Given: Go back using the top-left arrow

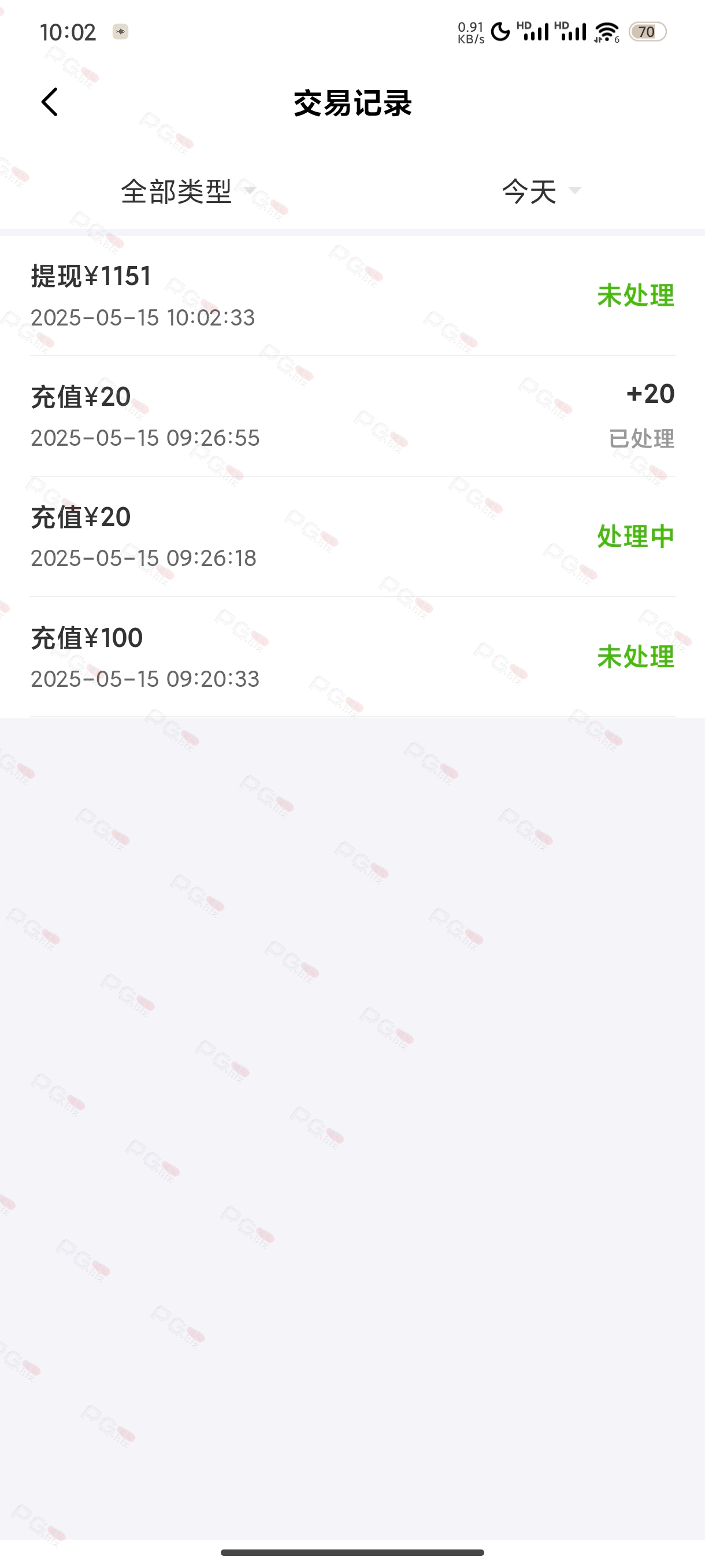Looking at the screenshot, I should click(x=49, y=102).
